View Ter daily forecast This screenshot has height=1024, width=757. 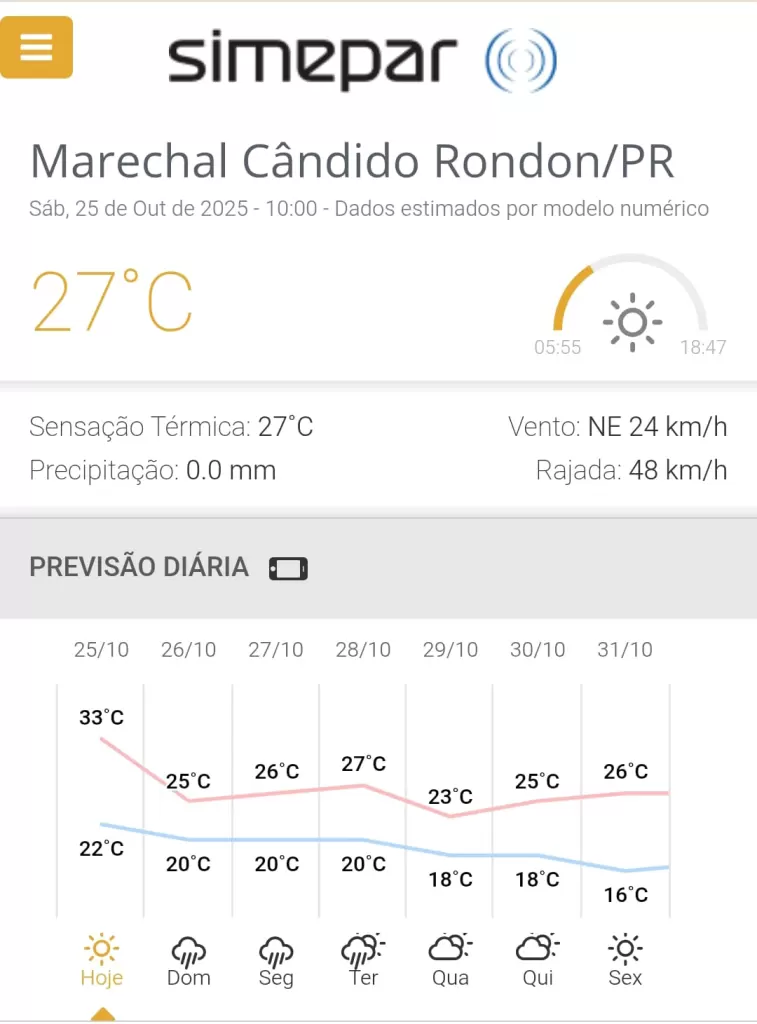[x=363, y=960]
